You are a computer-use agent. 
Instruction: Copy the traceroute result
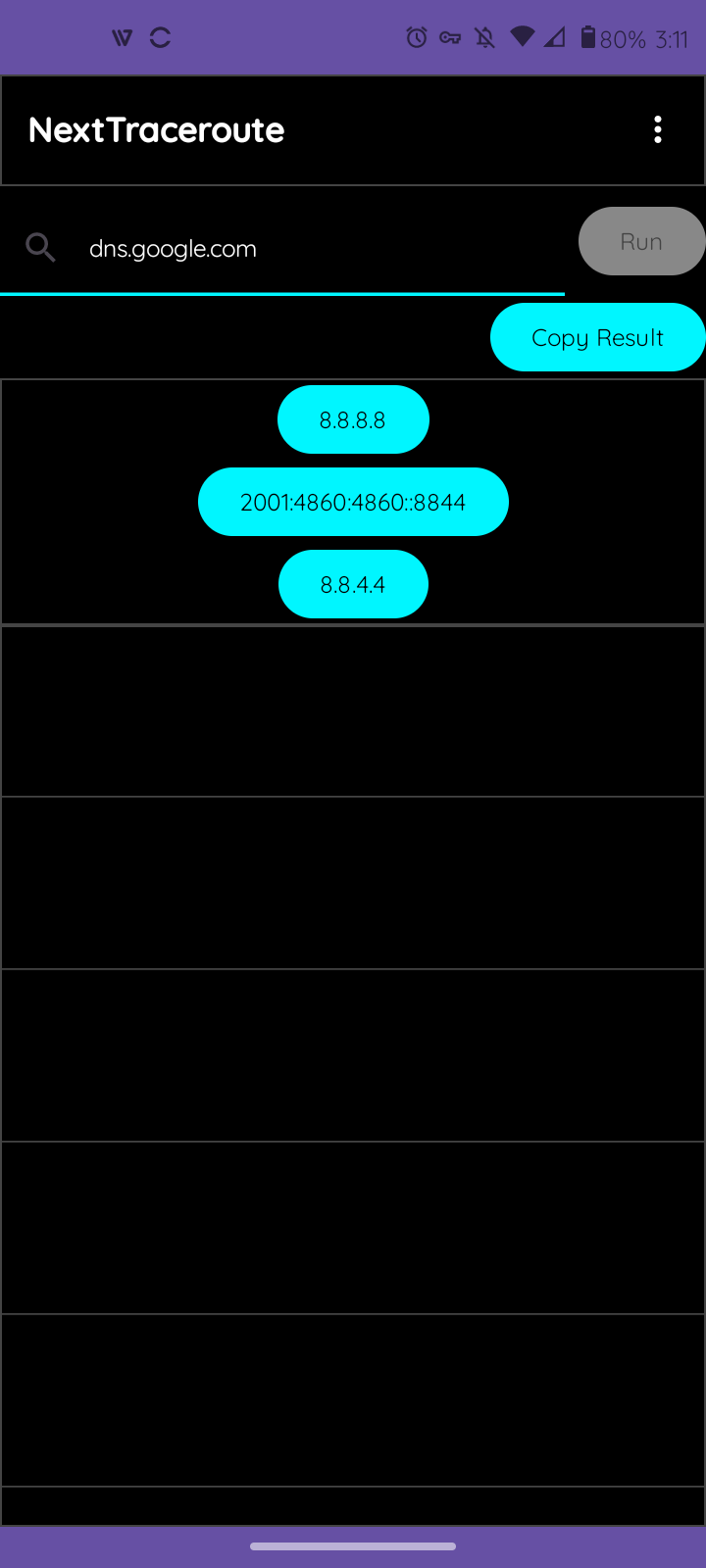point(597,337)
